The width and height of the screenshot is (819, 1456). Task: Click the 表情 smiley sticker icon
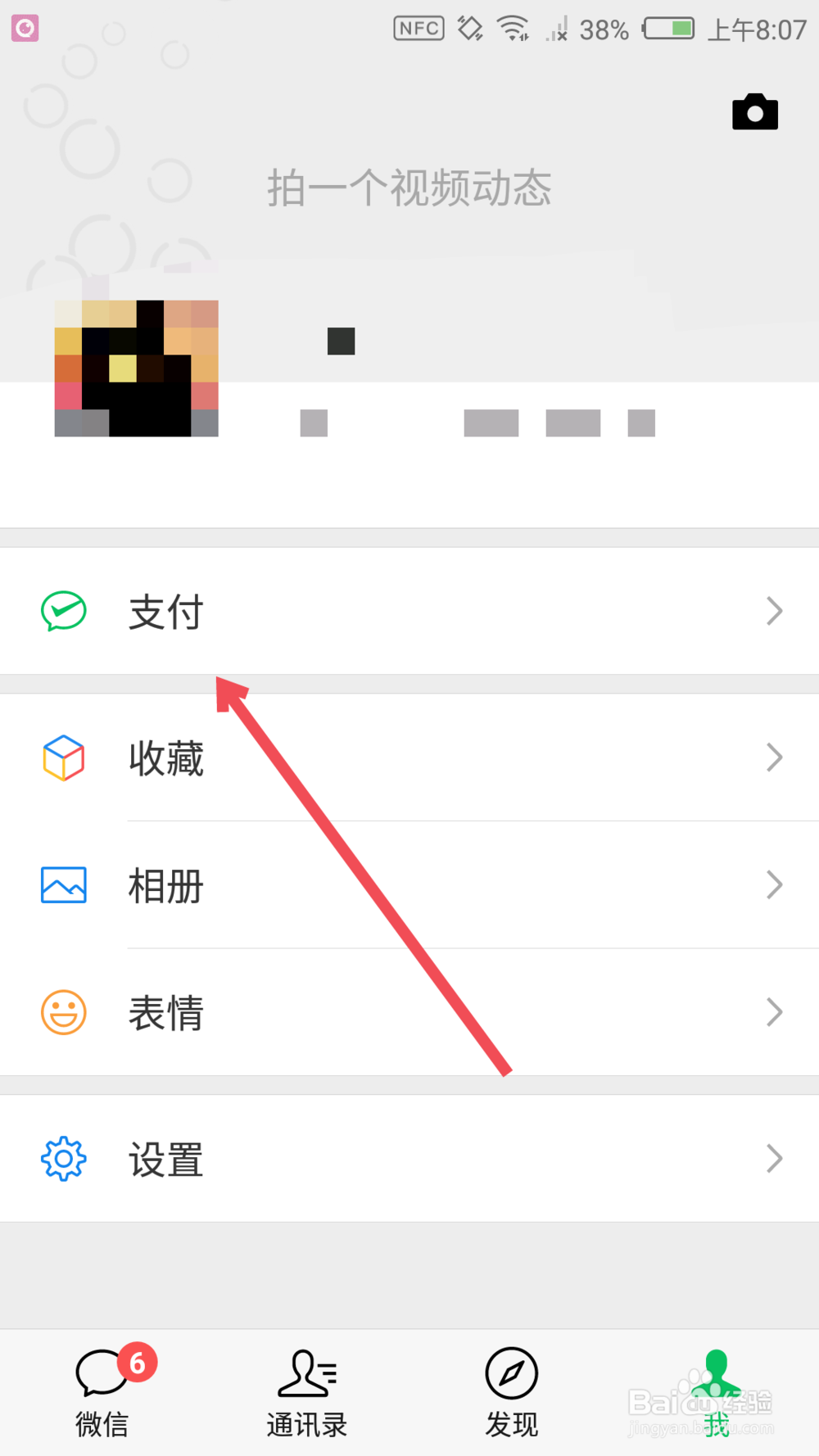click(63, 1012)
